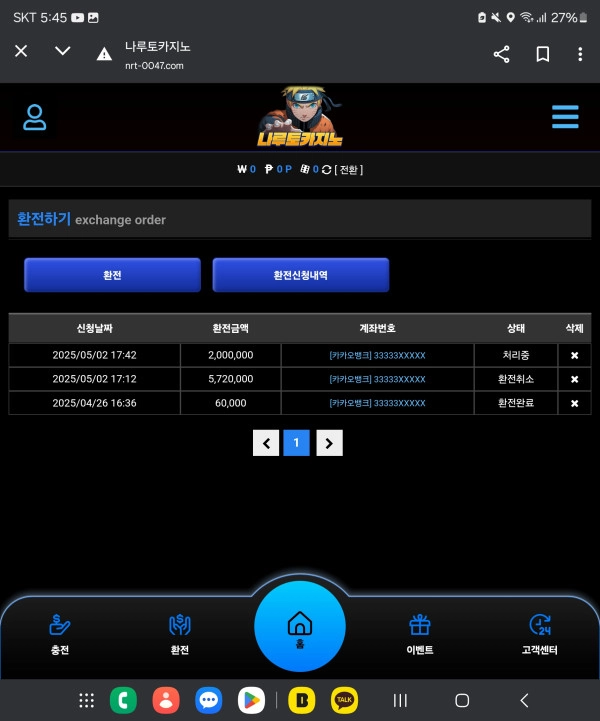Open the 이벤트 tab
Image resolution: width=600 pixels, height=721 pixels.
tap(420, 634)
